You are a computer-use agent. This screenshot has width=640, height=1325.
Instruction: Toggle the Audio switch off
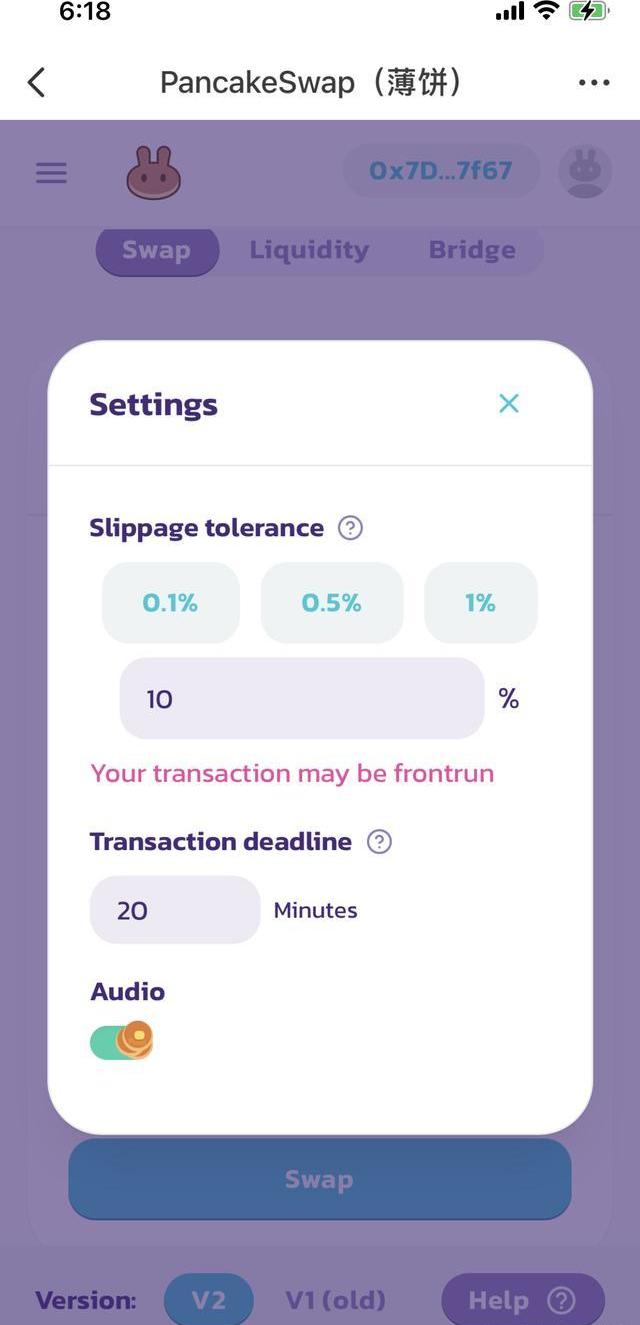tap(122, 1041)
